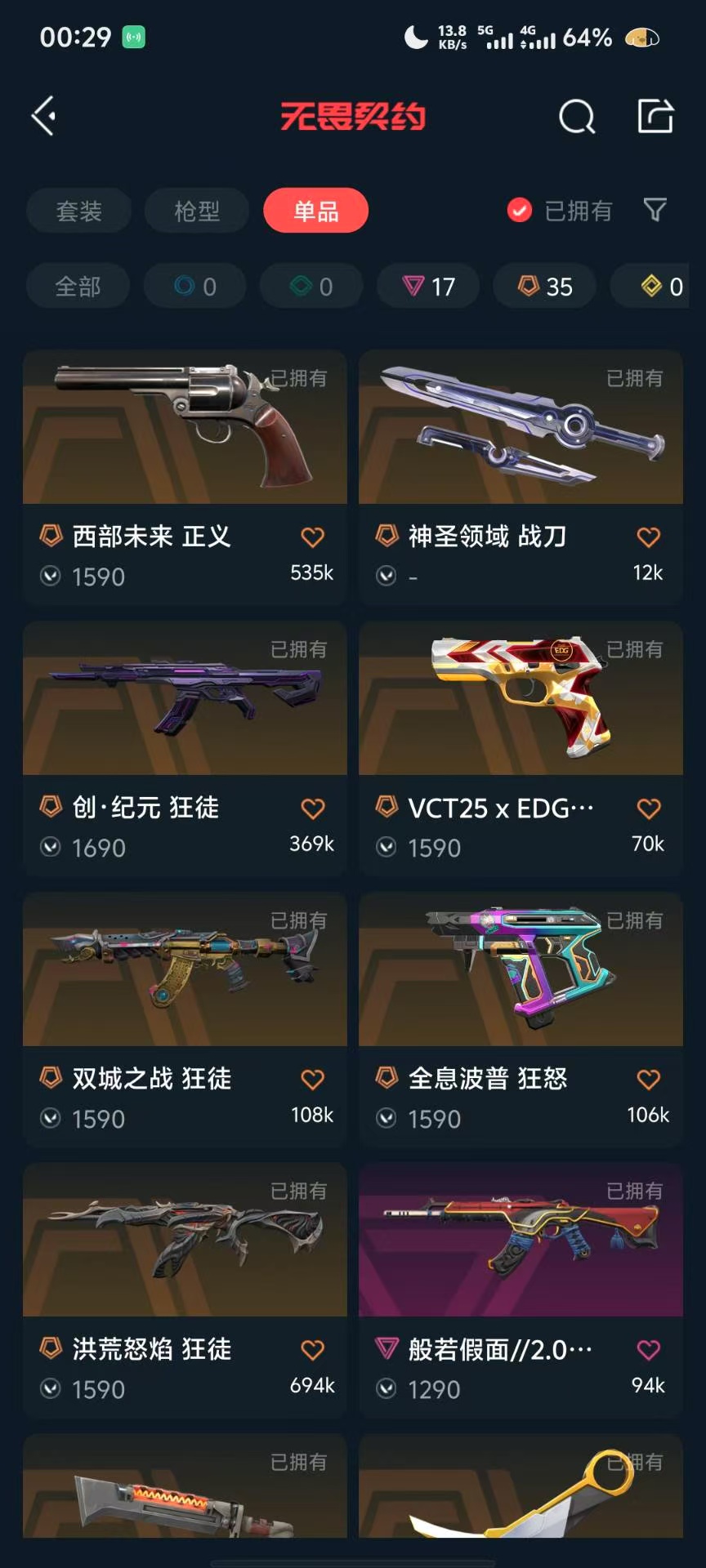Image resolution: width=706 pixels, height=1568 pixels.
Task: Switch to the 枪型 tab
Action: coord(197,211)
